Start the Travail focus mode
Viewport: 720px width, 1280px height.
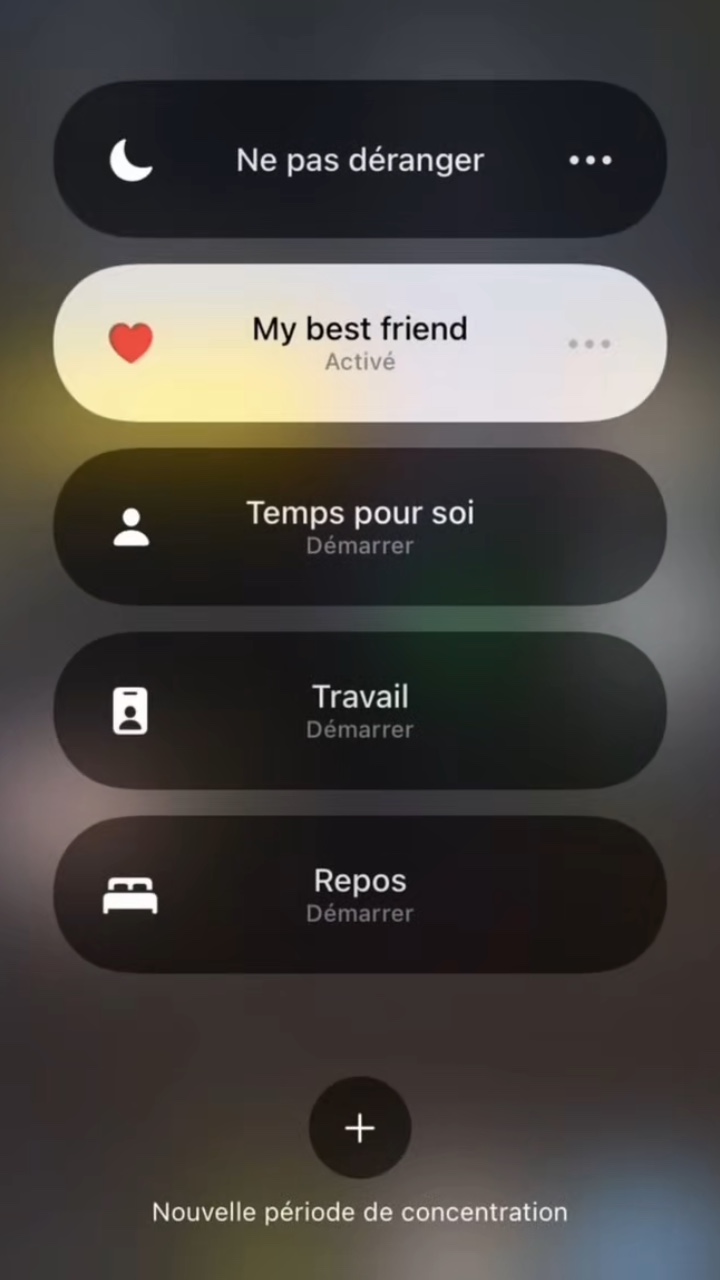point(360,711)
